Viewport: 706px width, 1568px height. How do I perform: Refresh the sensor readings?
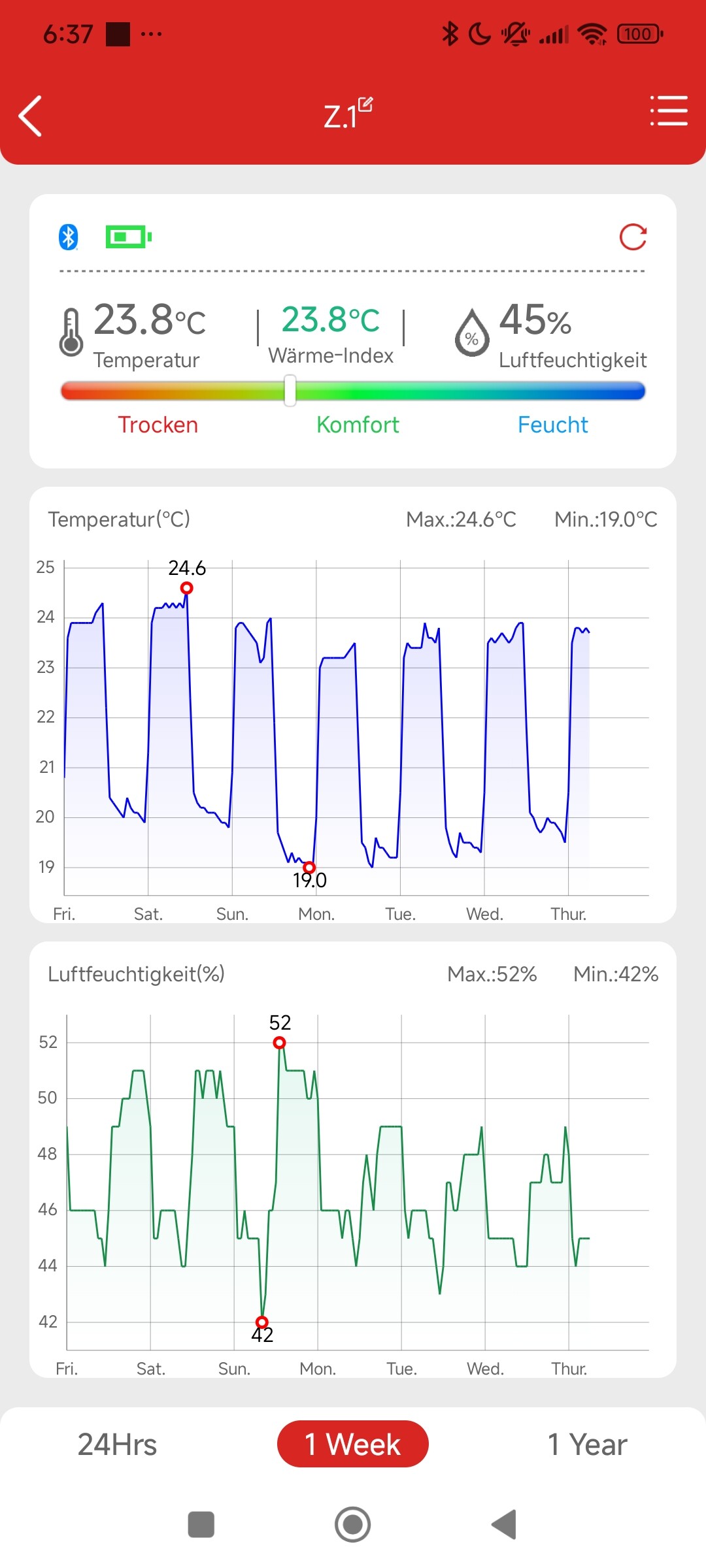click(633, 237)
